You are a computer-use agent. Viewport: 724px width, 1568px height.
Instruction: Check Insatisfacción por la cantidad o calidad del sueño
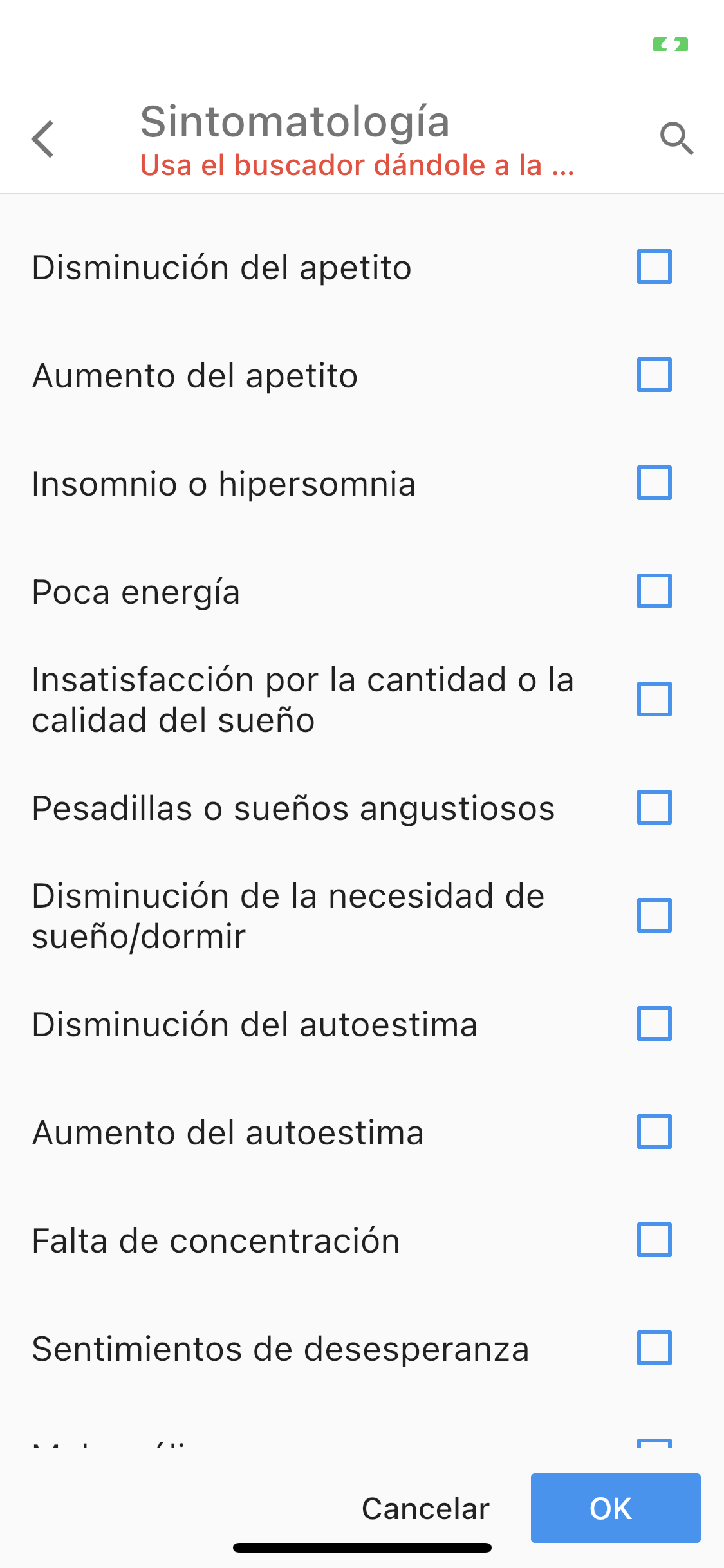pos(654,699)
